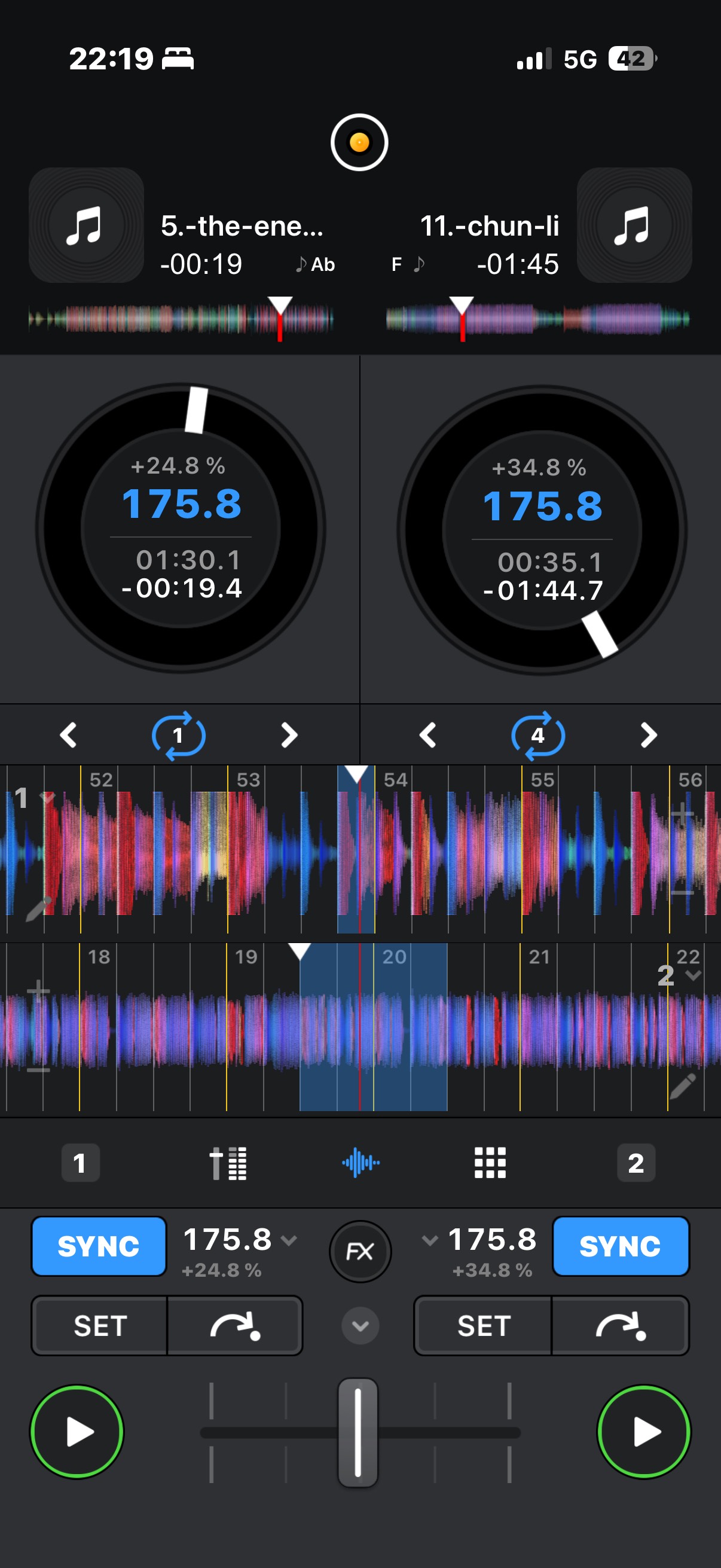Set a cue point on the left deck

click(x=100, y=1326)
